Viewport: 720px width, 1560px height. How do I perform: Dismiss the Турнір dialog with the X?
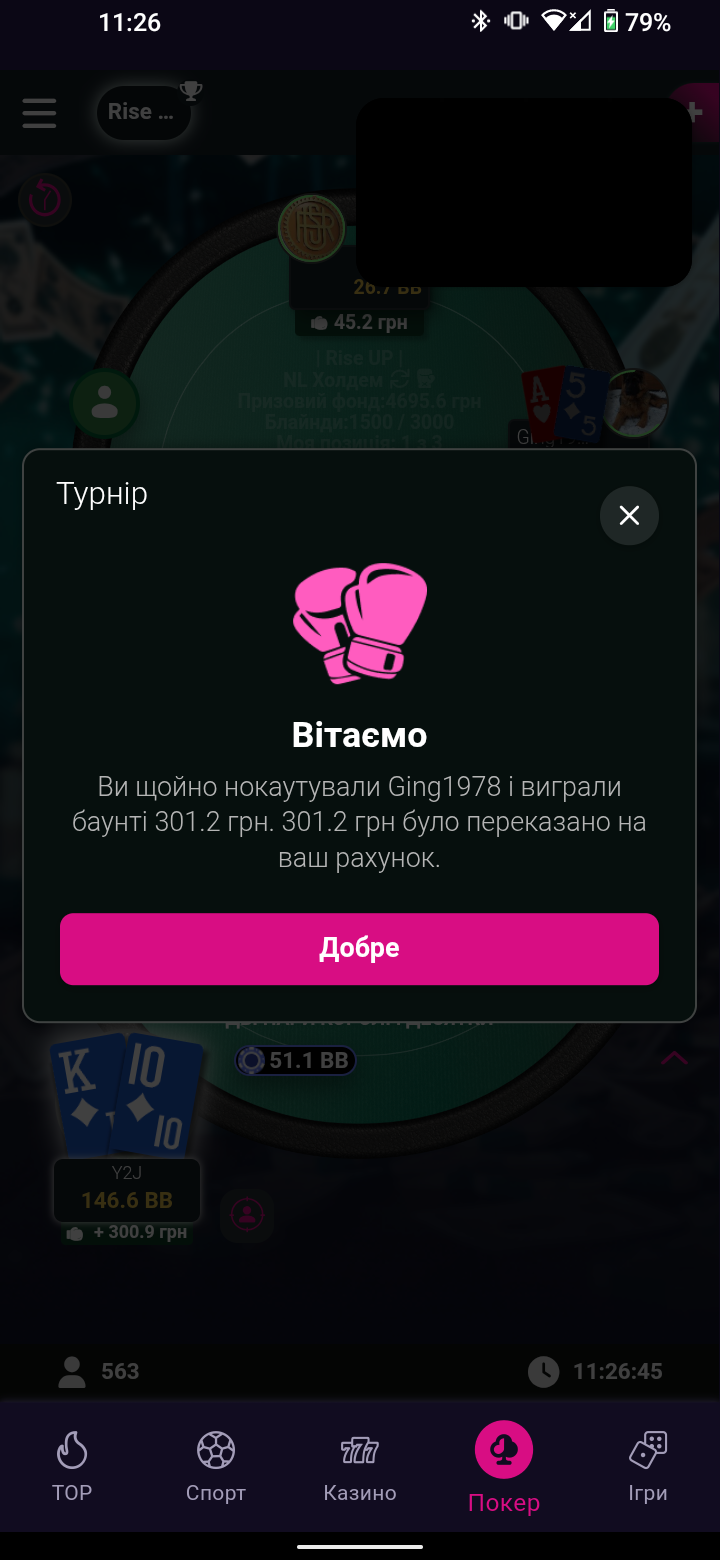pyautogui.click(x=629, y=516)
